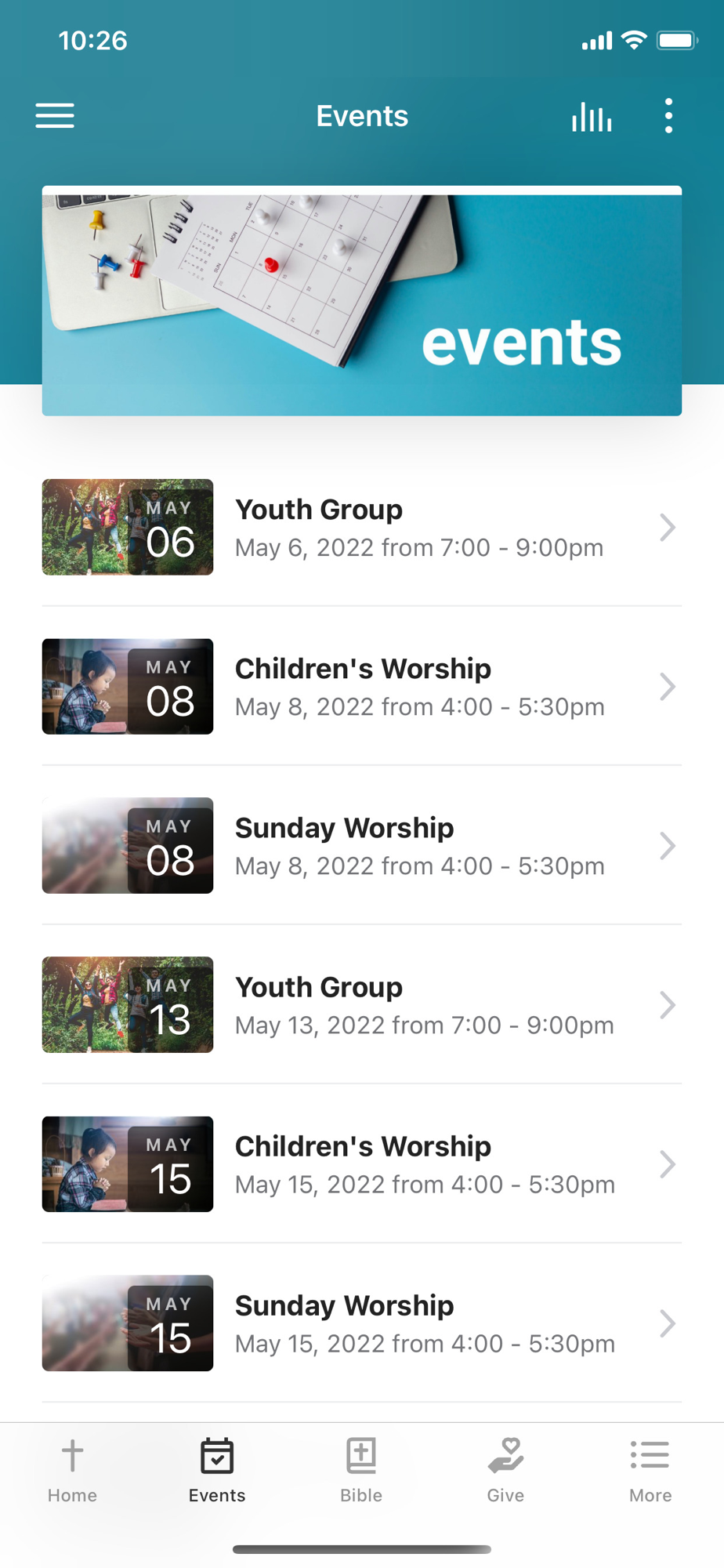Image resolution: width=724 pixels, height=1568 pixels.
Task: View Sunday Worship event on May 15
Action: pyautogui.click(x=362, y=1323)
